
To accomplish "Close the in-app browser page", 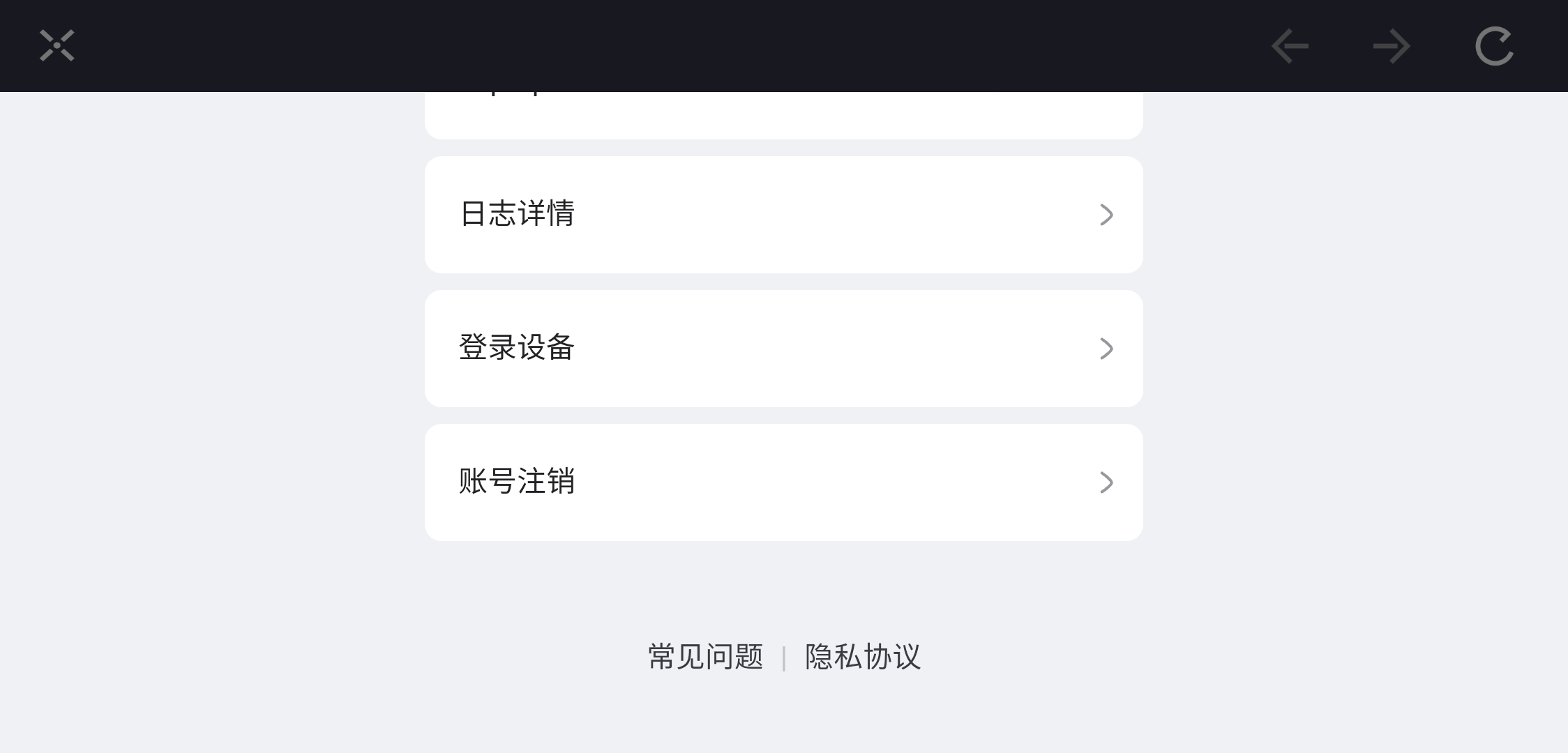I will tap(56, 46).
